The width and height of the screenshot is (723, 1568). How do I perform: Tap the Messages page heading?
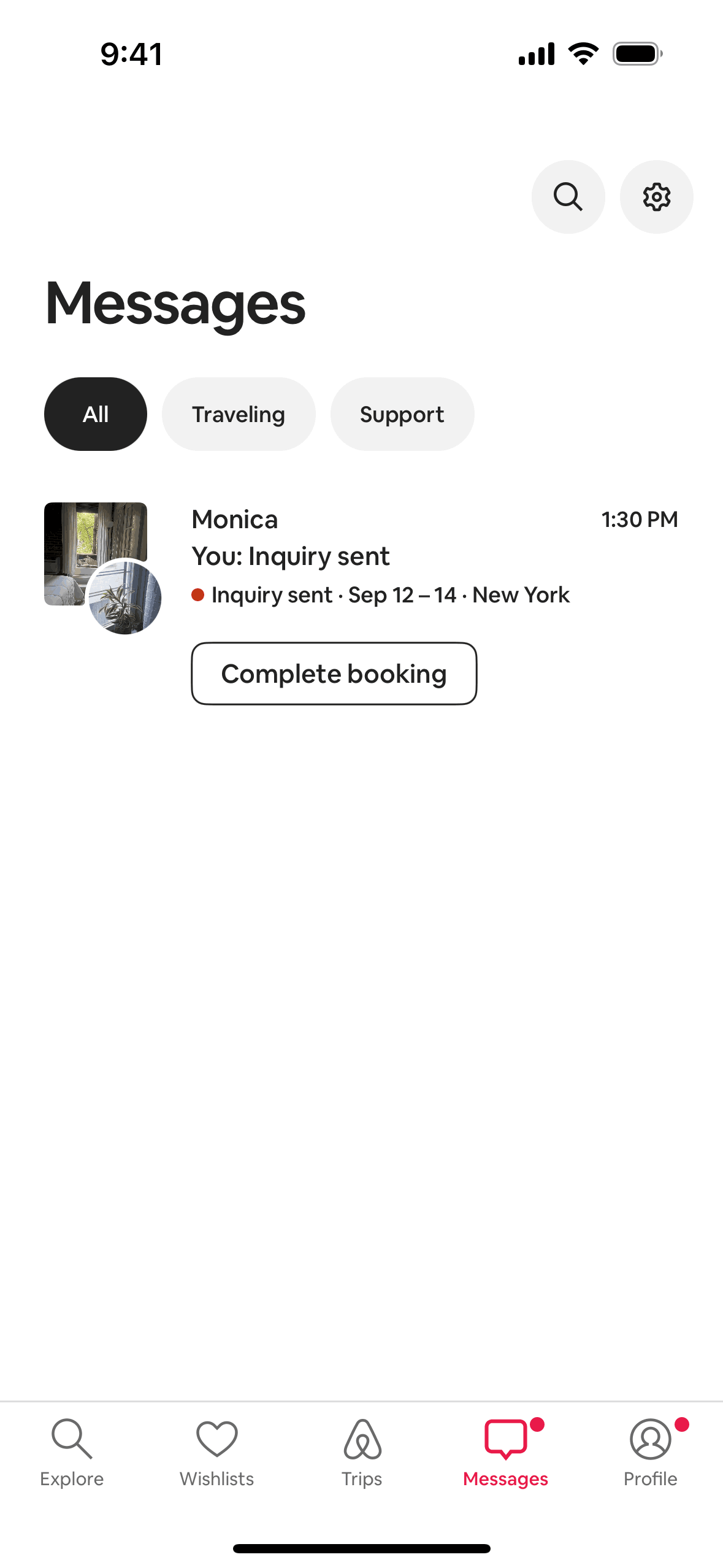click(x=174, y=305)
